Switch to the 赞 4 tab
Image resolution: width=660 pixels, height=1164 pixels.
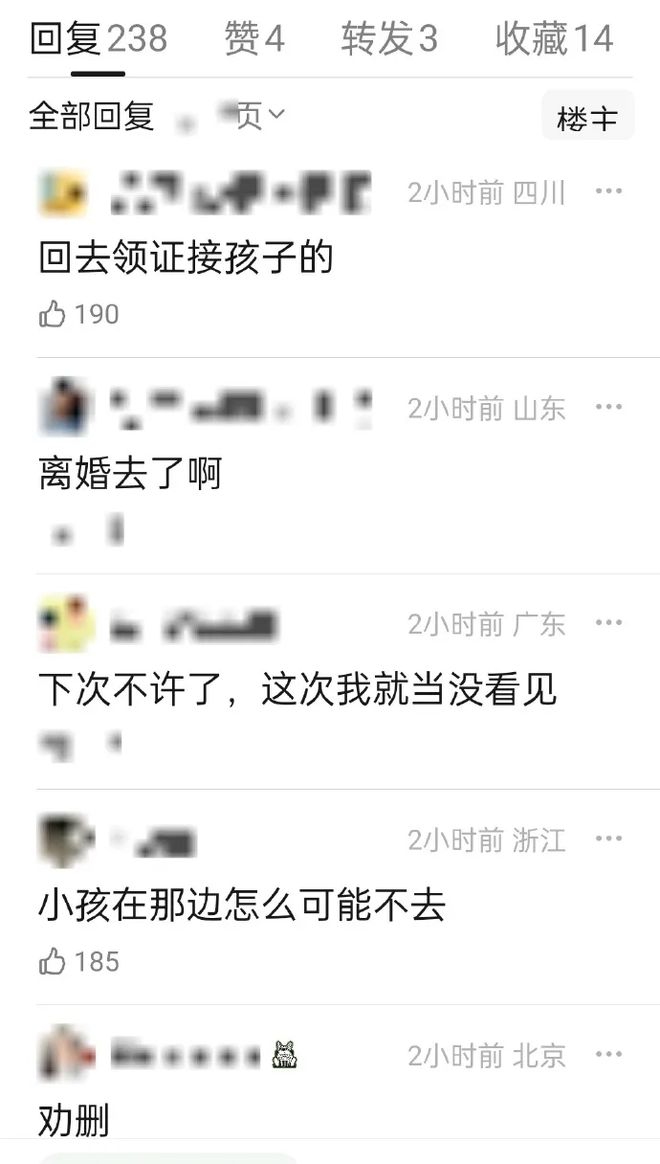coord(254,39)
